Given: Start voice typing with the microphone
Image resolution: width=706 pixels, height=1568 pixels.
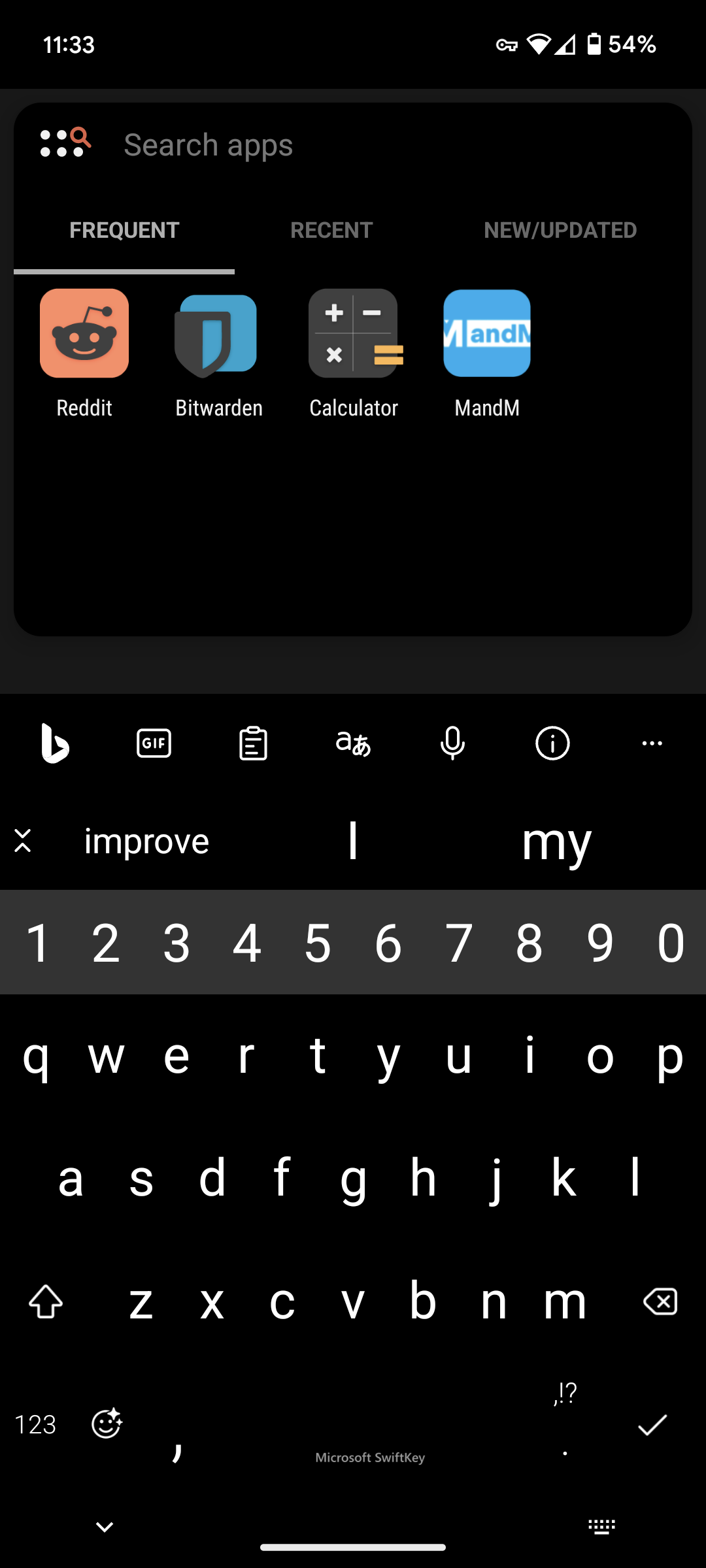Looking at the screenshot, I should click(452, 743).
